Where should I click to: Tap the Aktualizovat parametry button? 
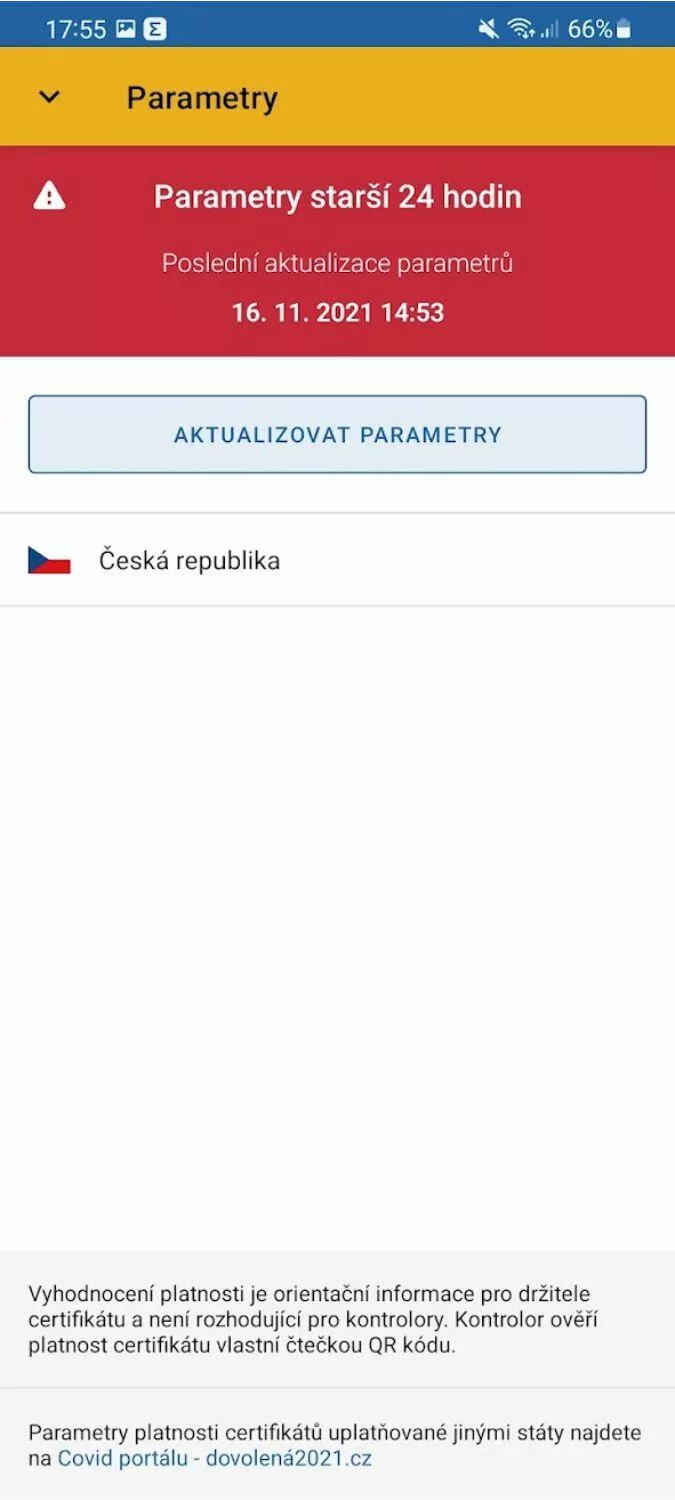(337, 434)
